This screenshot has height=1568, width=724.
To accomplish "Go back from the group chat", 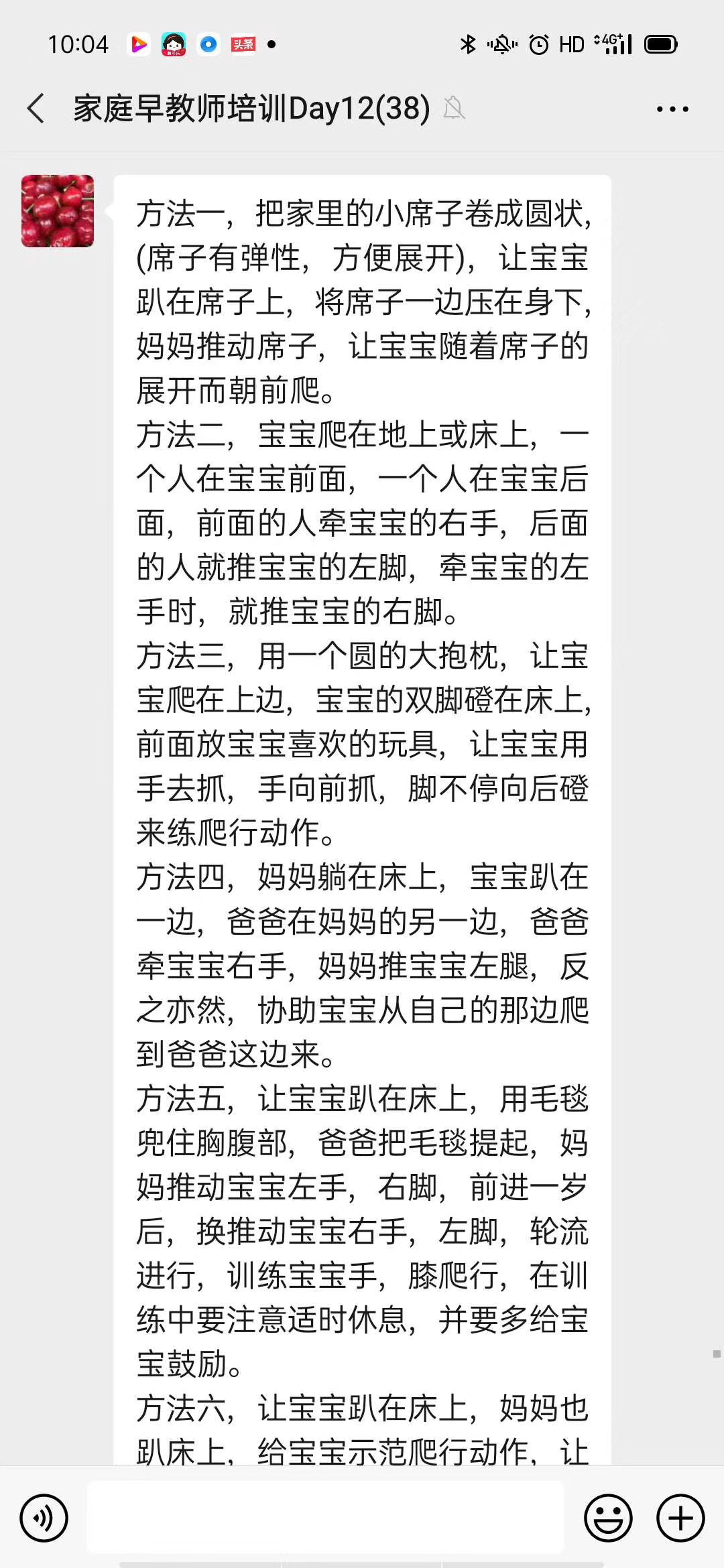I will coord(36,109).
